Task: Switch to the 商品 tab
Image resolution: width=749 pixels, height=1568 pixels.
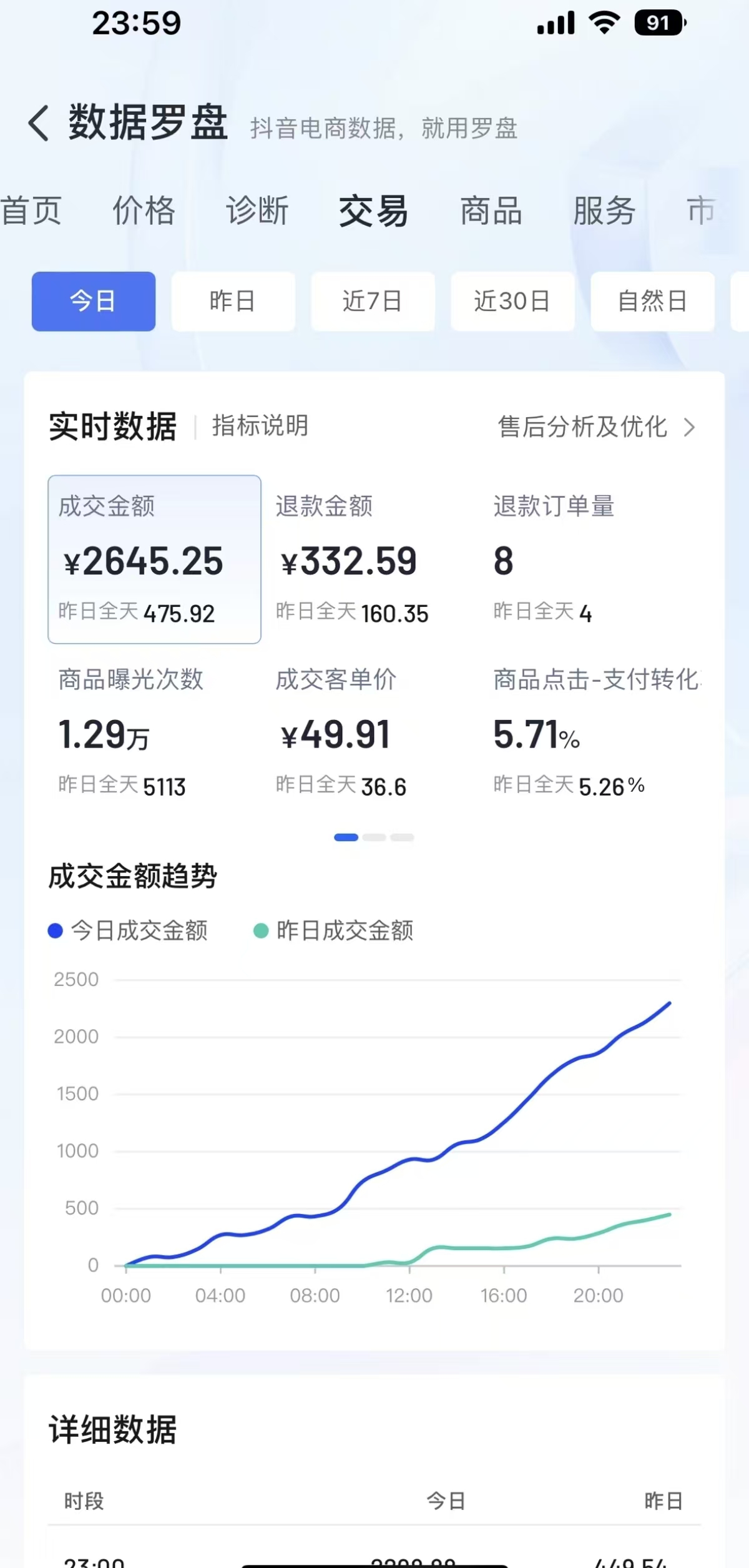Action: pos(491,211)
